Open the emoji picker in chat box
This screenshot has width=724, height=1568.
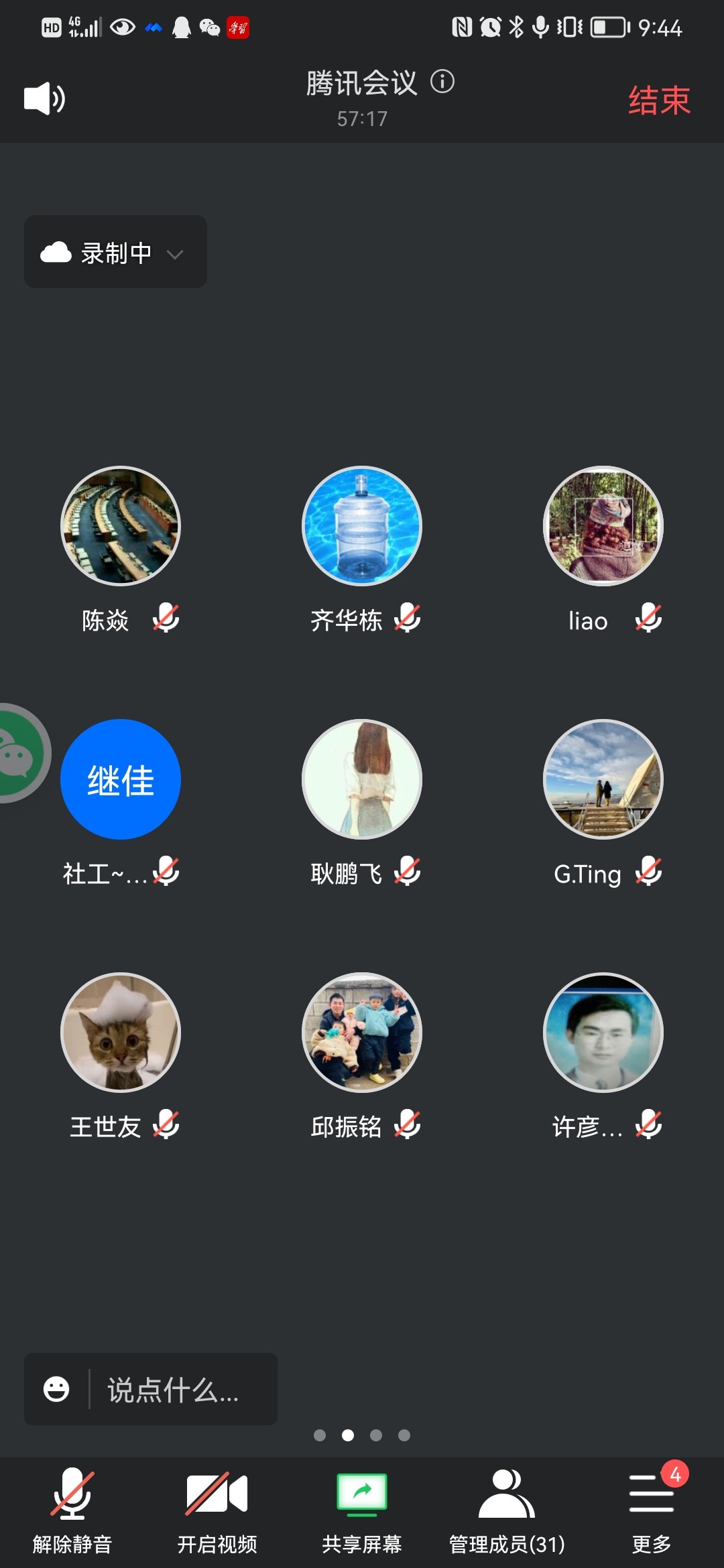point(56,1389)
